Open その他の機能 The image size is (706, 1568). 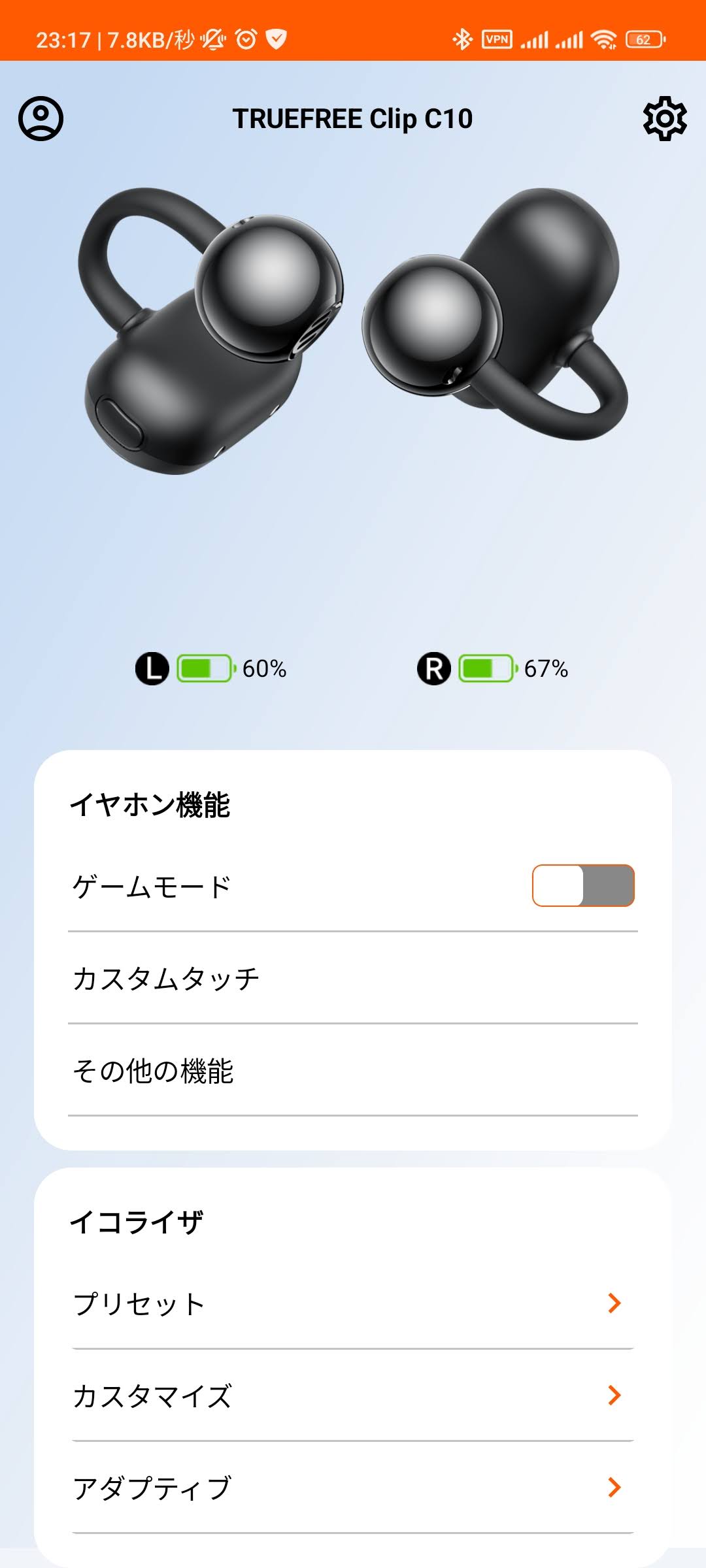click(353, 1071)
